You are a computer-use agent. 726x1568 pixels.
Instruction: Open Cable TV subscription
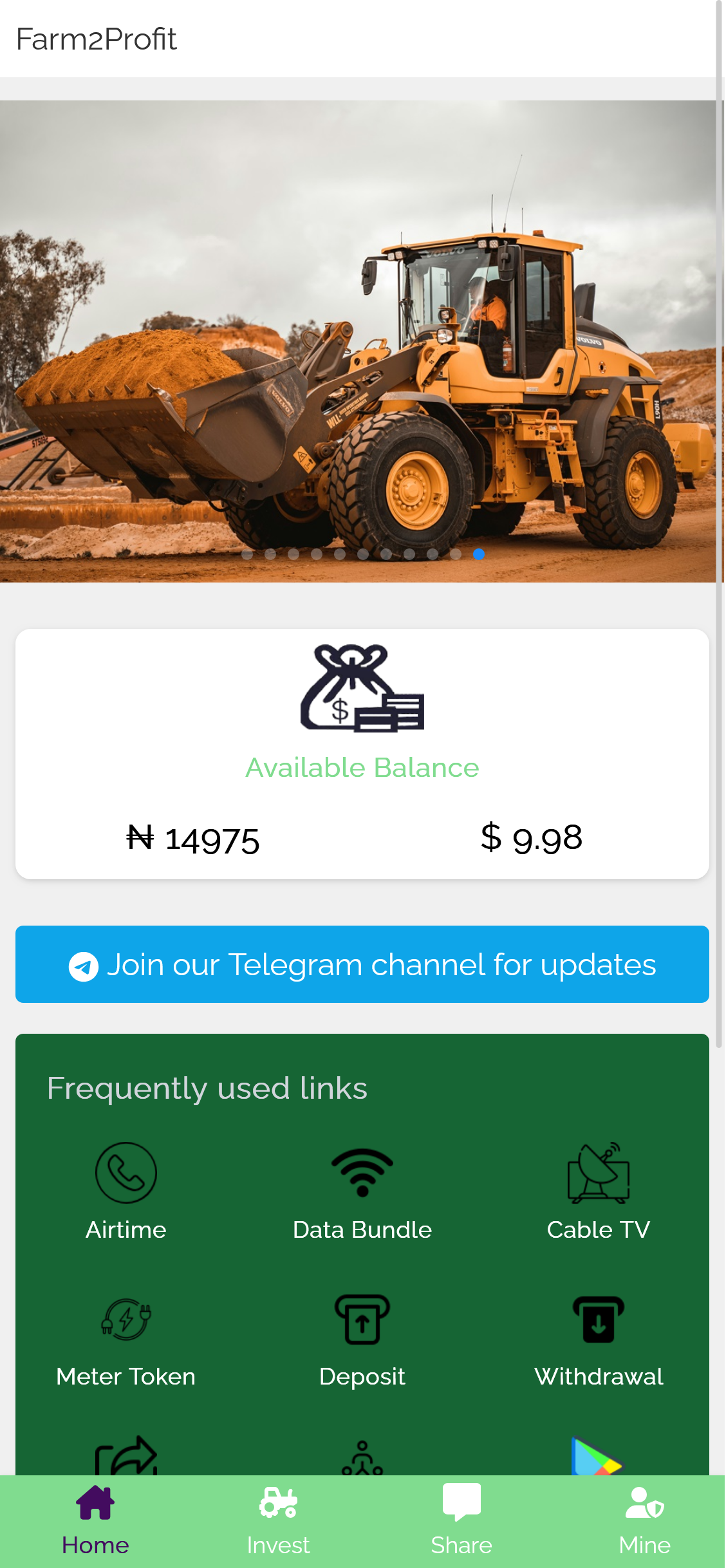pos(598,1191)
